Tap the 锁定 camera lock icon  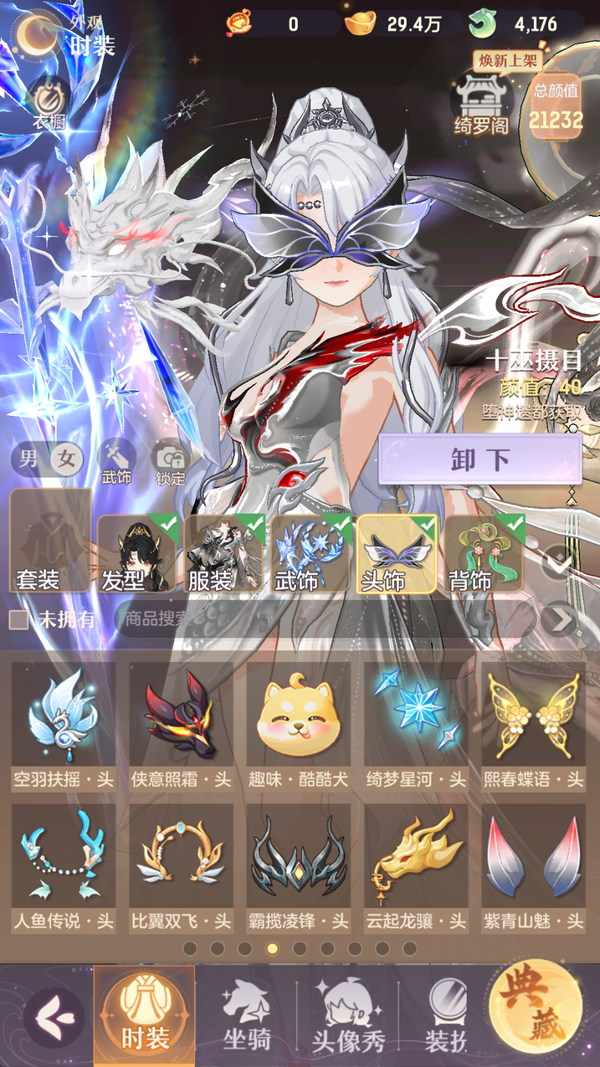tap(170, 462)
